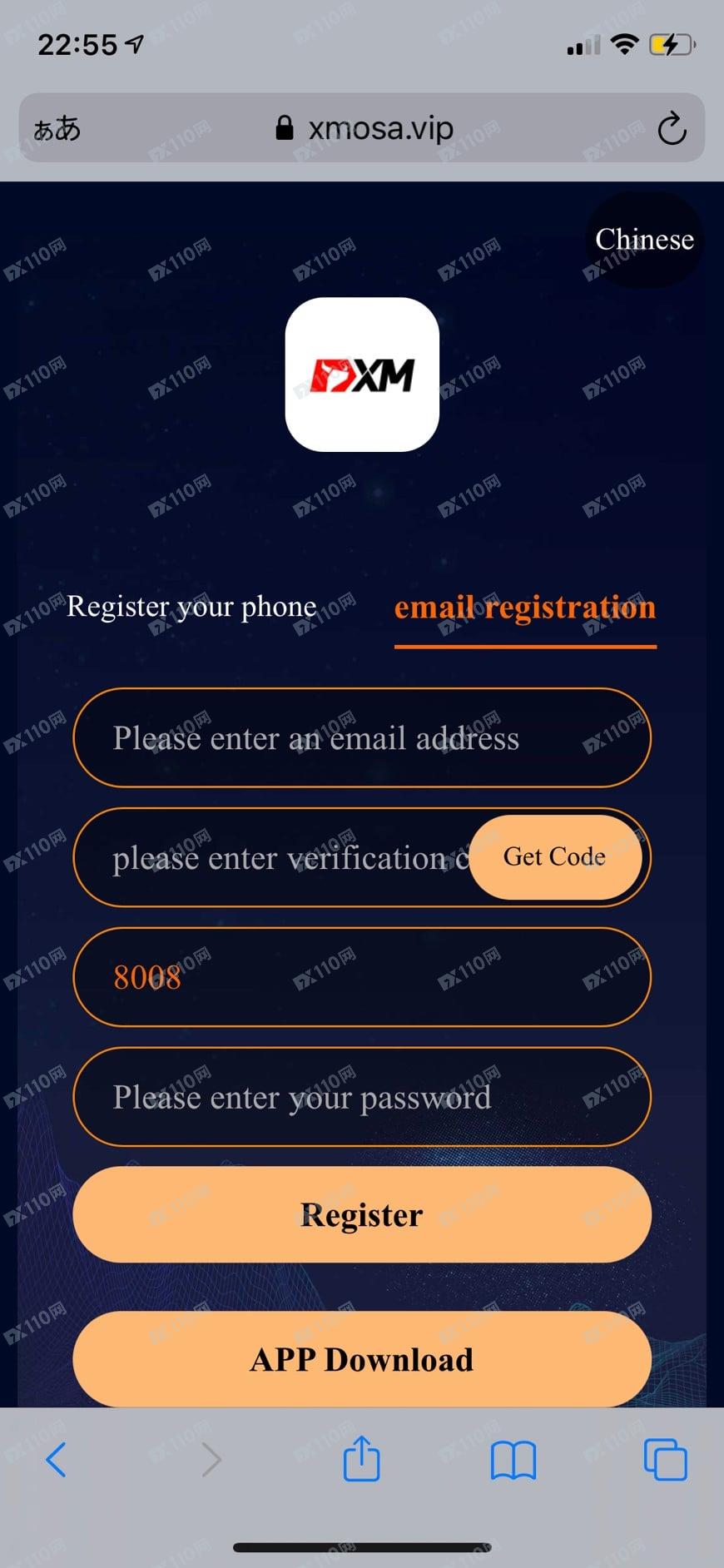Select the email registration tab
Screen dimensions: 724x1568
[525, 608]
